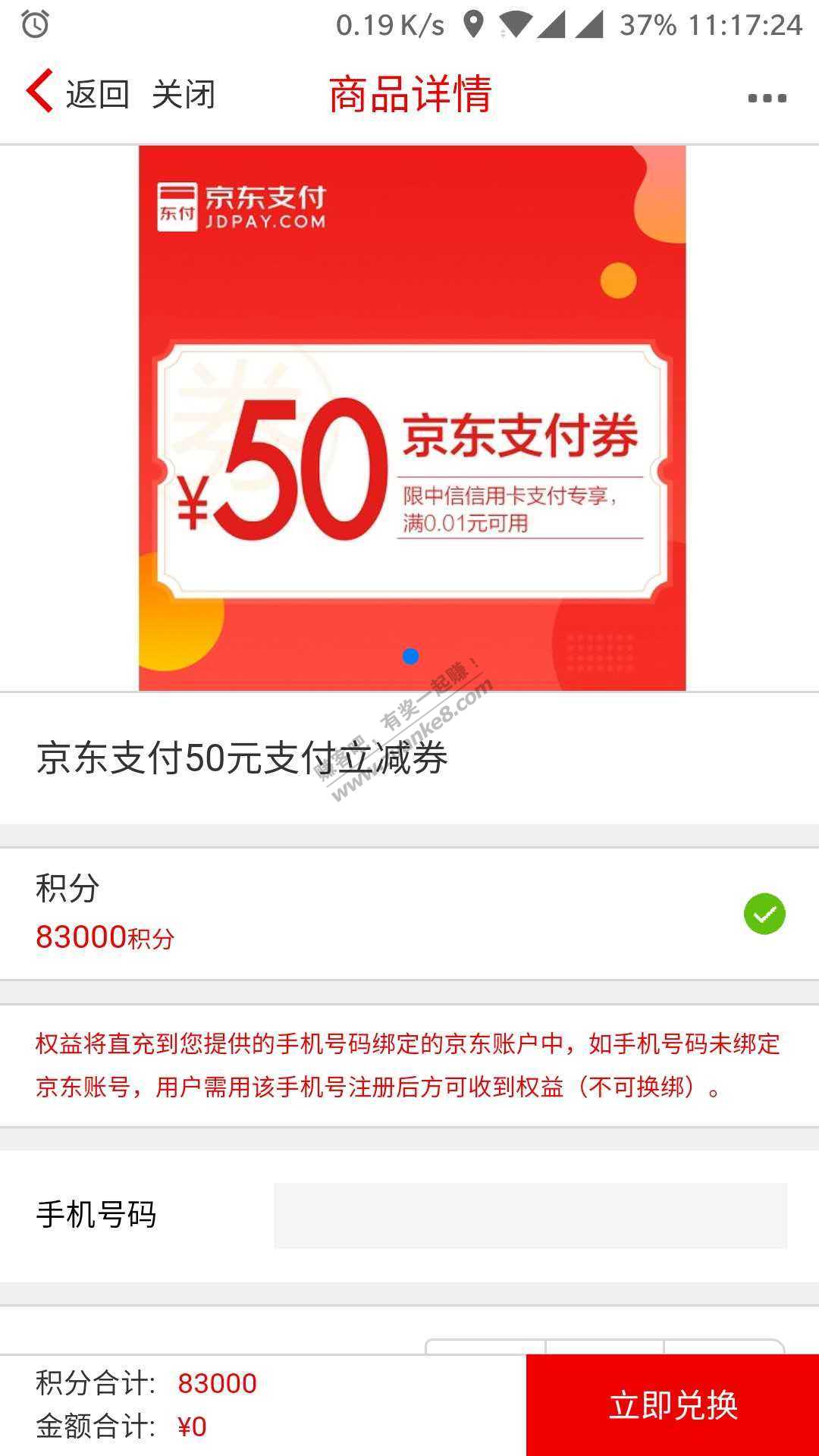This screenshot has width=819, height=1456.
Task: Open the 京东支付 50元 coupon image
Action: 412,418
